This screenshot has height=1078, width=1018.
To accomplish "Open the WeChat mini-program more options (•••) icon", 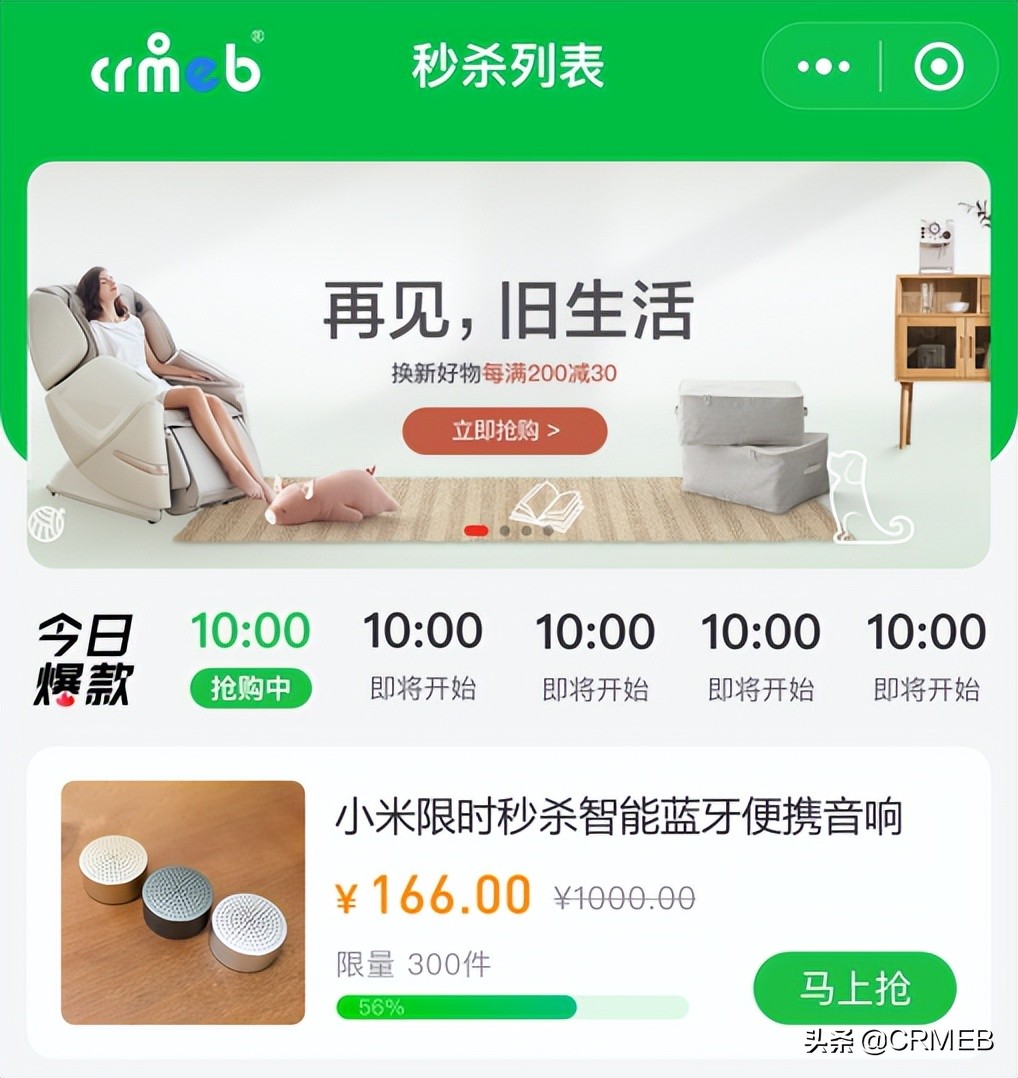I will coord(823,66).
